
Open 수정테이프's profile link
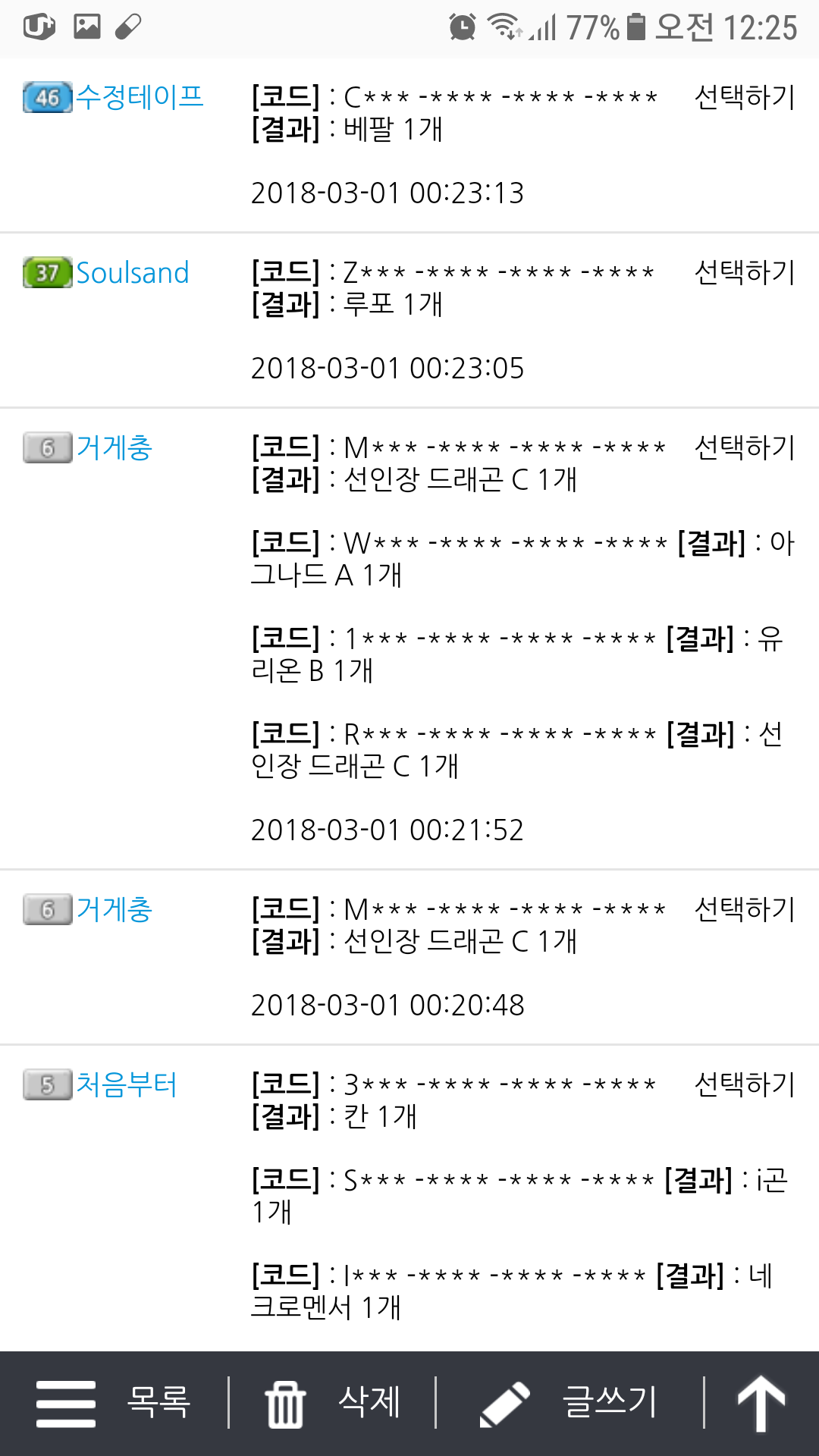pos(140,97)
